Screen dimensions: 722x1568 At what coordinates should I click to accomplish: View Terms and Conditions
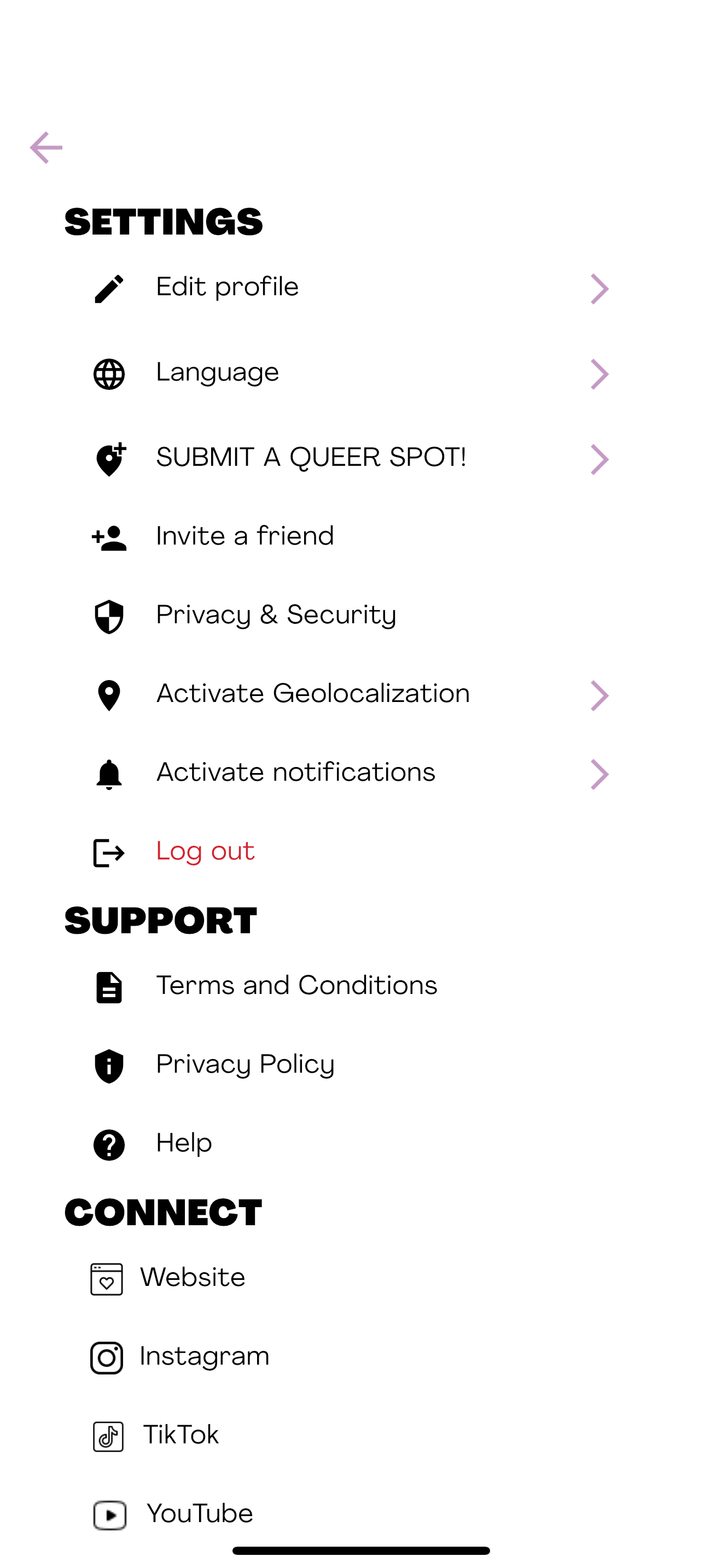point(296,986)
